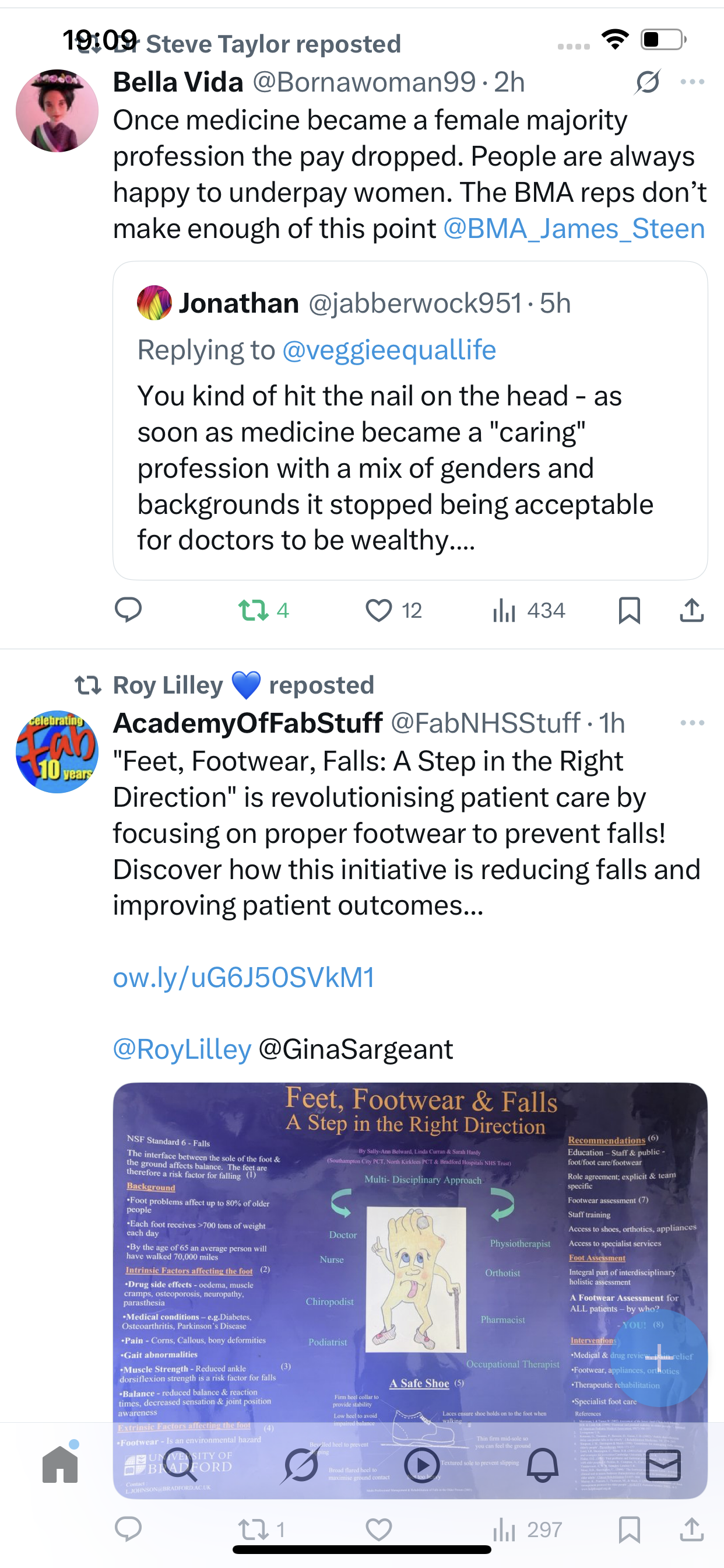The width and height of the screenshot is (724, 1568).
Task: Bookmark Bella Vida's post
Action: tap(629, 610)
